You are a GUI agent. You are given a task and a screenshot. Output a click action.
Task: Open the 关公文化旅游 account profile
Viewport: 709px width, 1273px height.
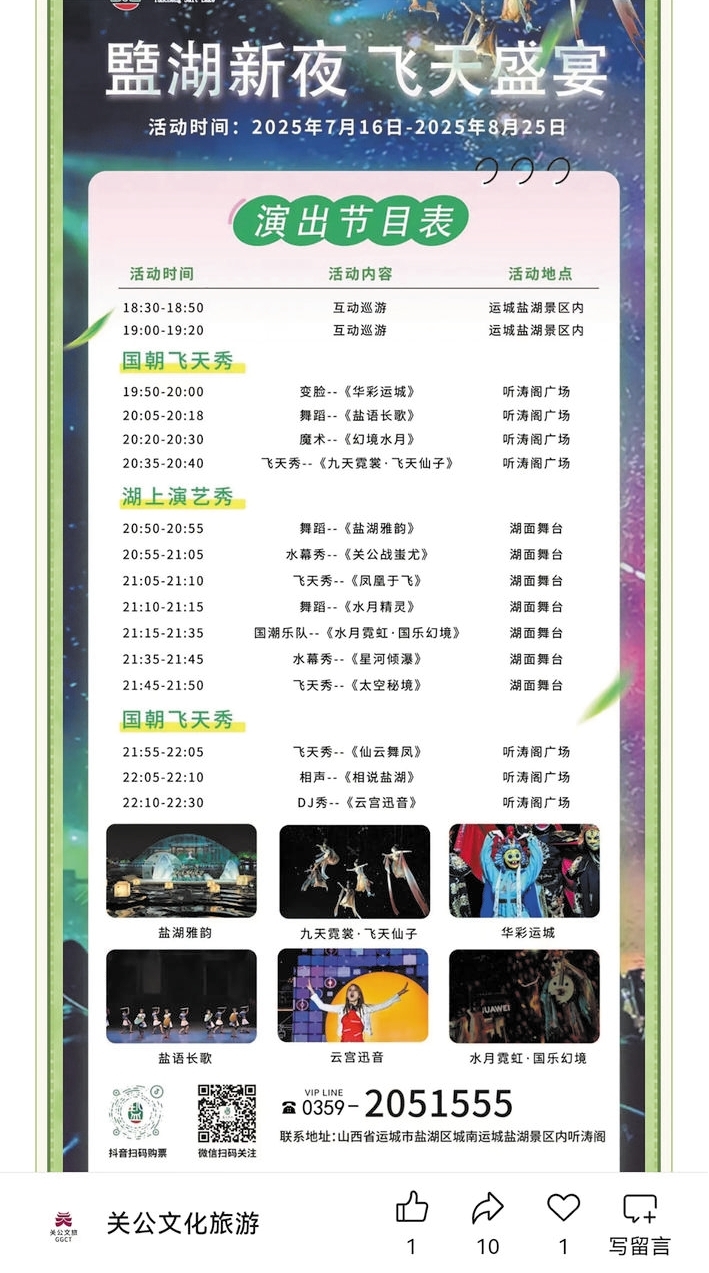pos(182,1222)
